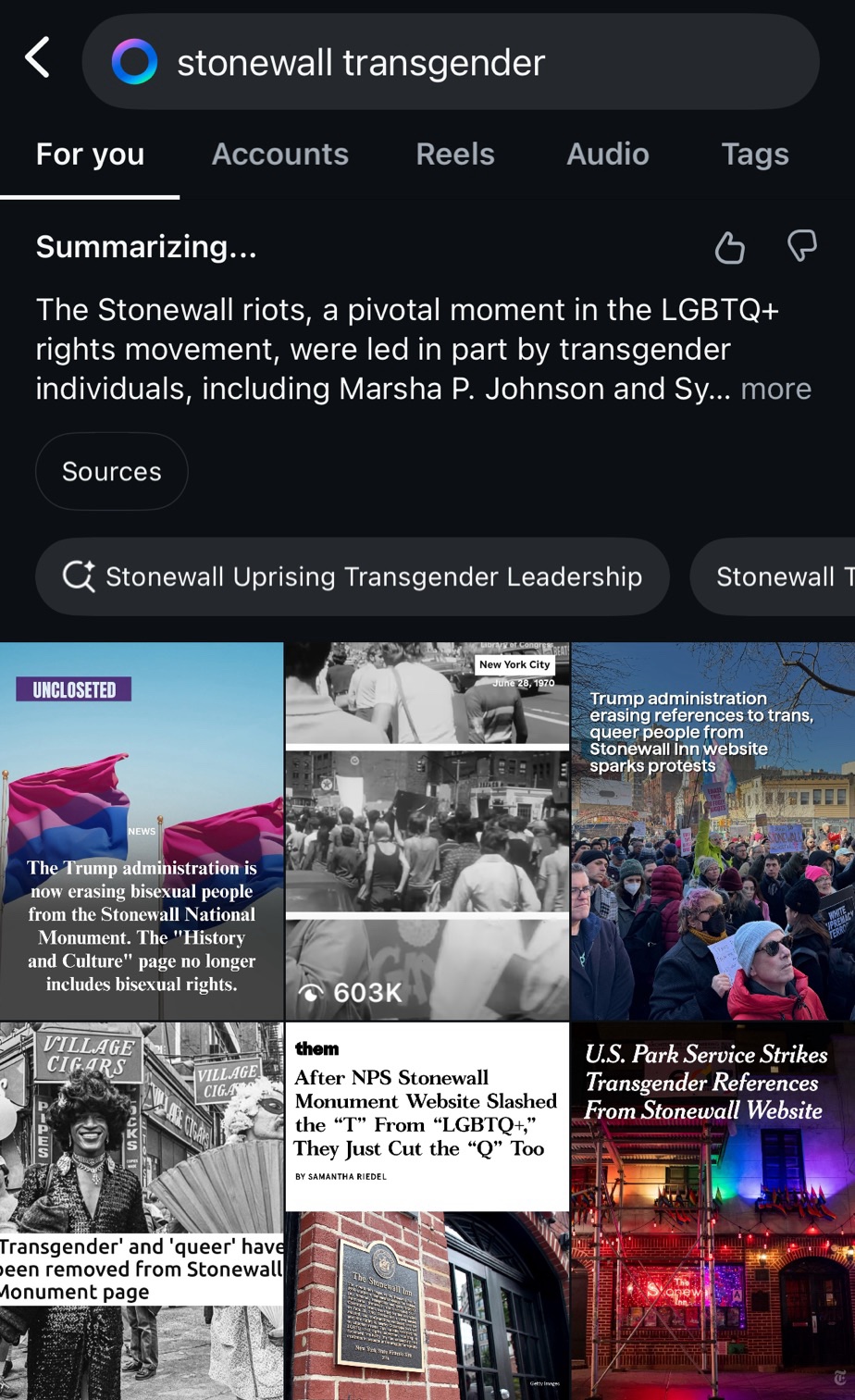Switch to the Reels tab
The image size is (855, 1400).
coord(454,155)
